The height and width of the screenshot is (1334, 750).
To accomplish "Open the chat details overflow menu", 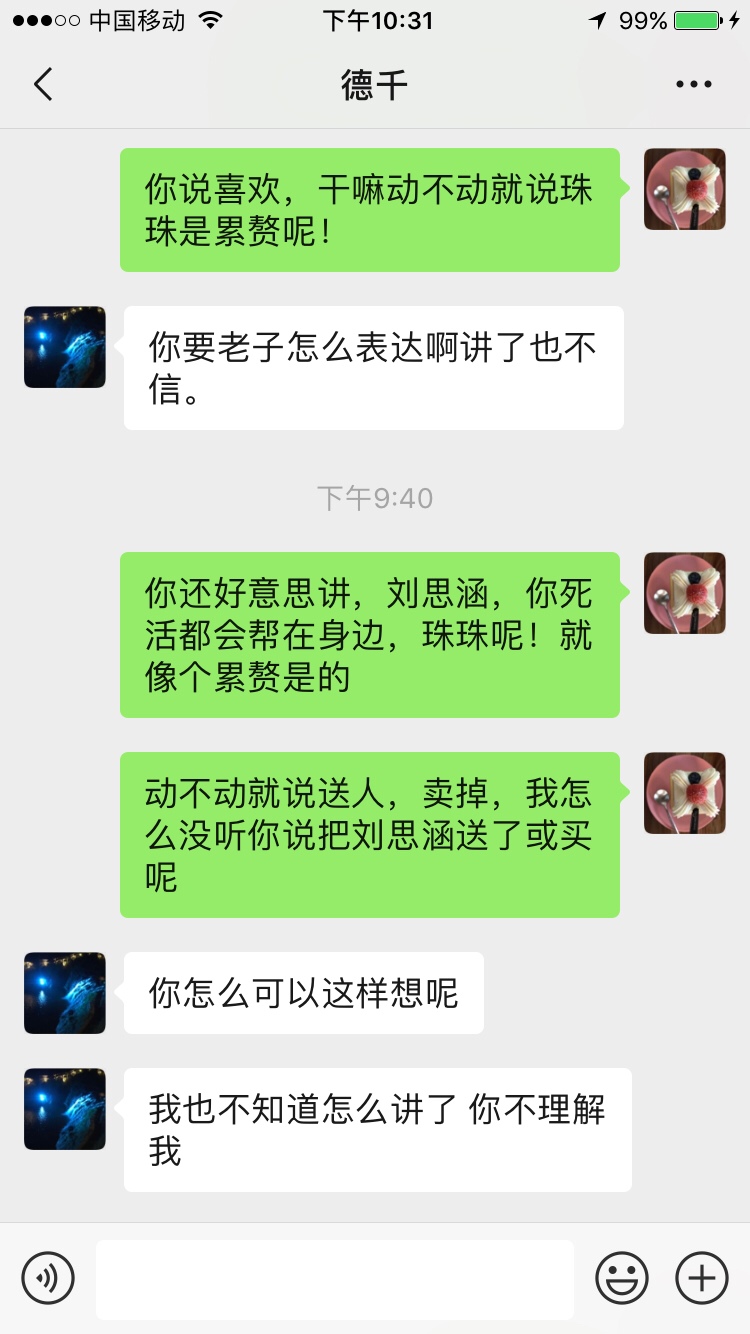I will pos(693,85).
